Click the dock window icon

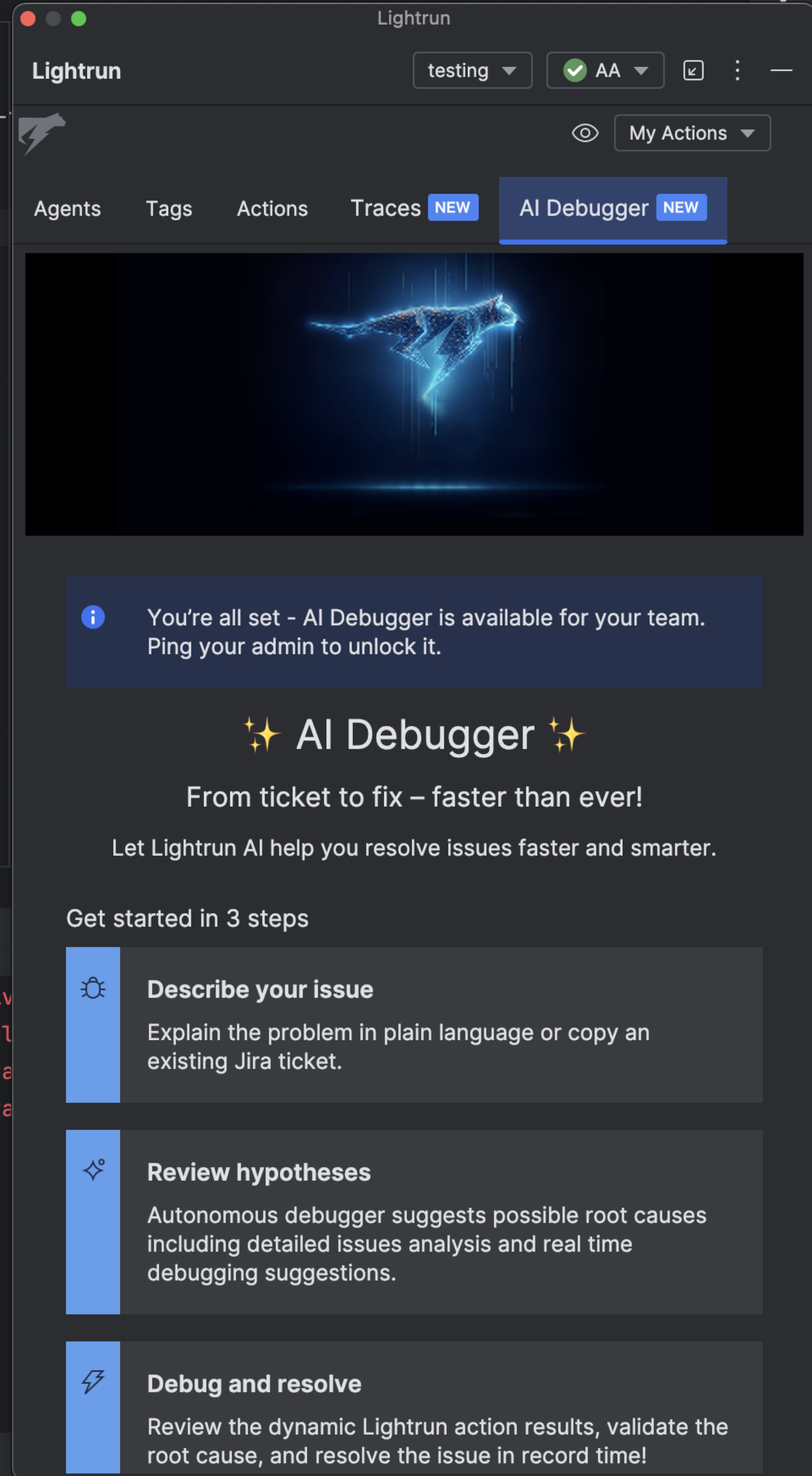coord(693,71)
